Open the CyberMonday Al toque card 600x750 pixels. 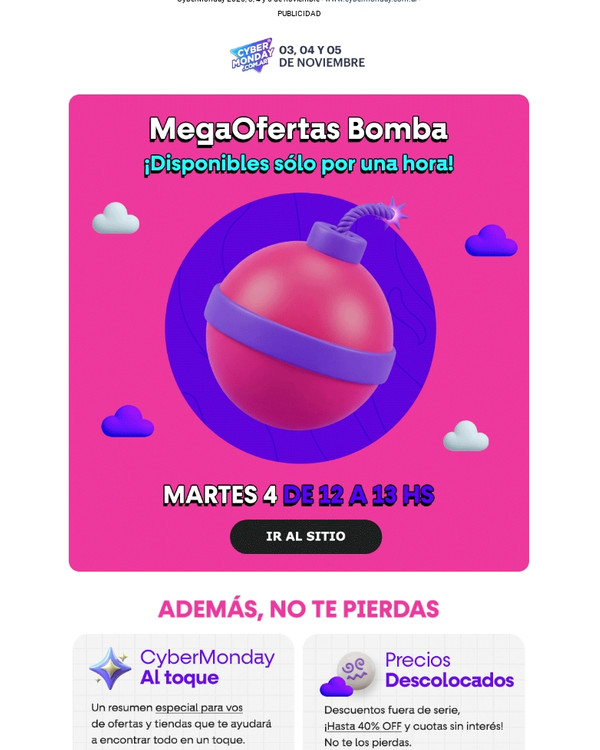click(183, 692)
